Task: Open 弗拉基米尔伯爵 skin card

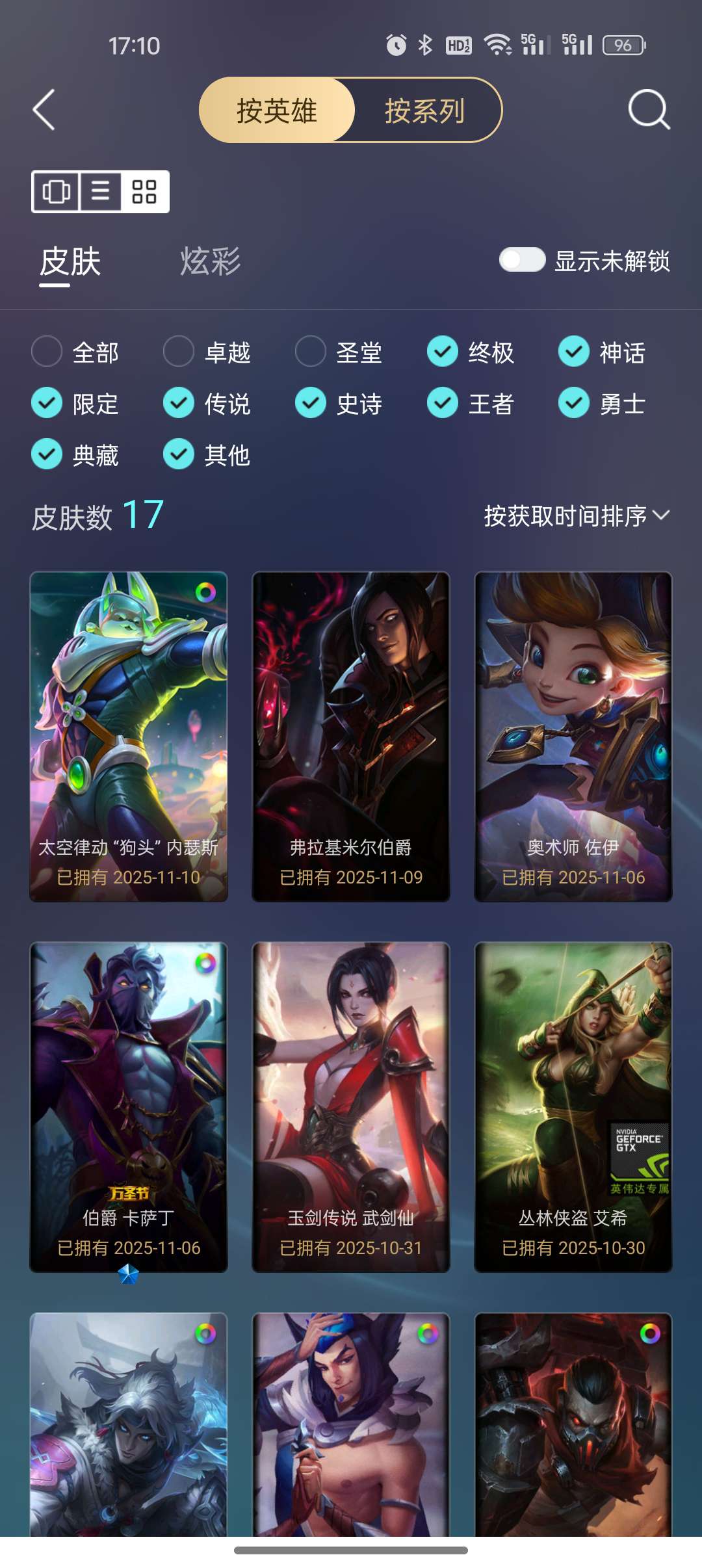Action: coord(351,736)
